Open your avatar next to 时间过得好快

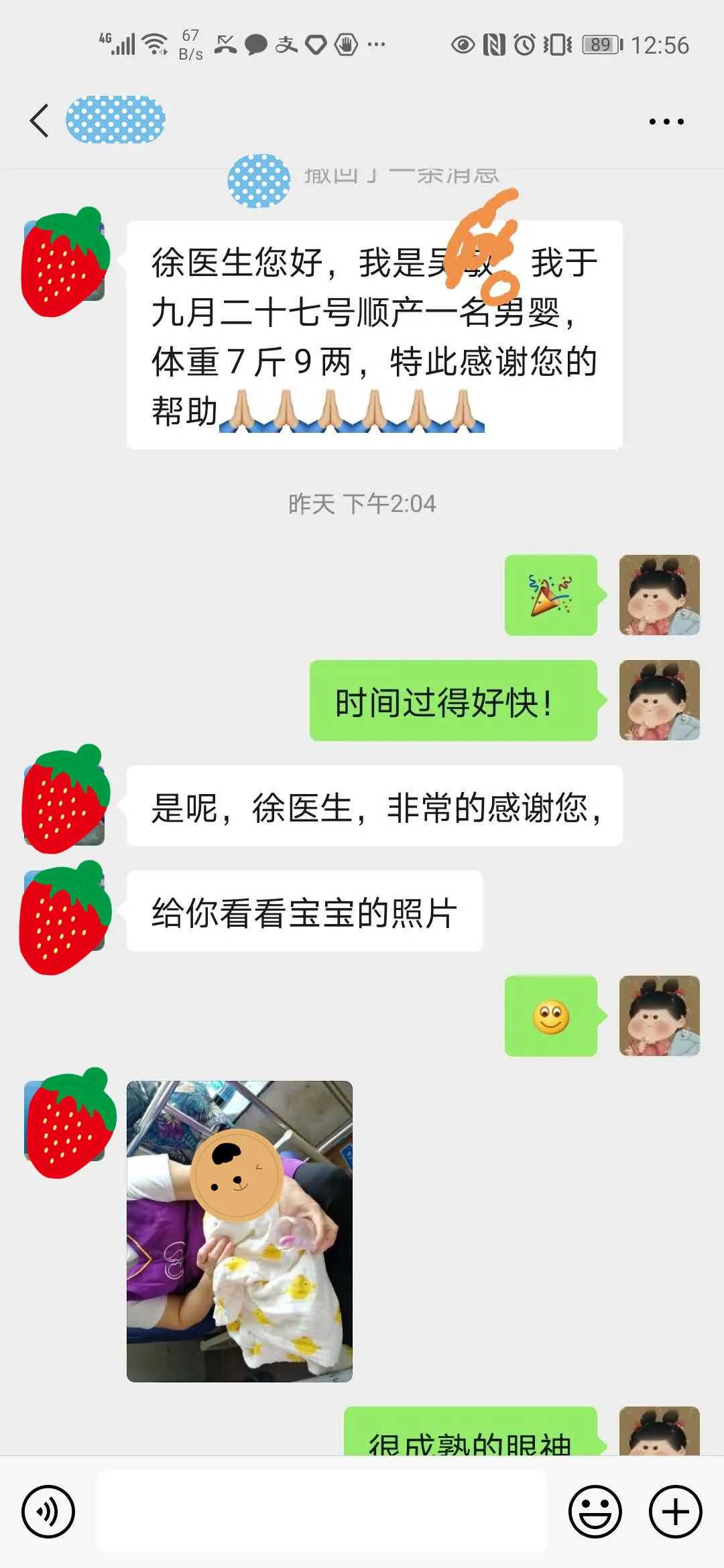coord(659,700)
